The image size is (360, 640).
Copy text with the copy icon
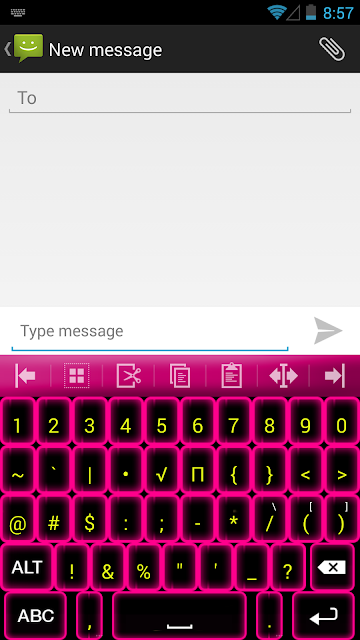point(180,376)
